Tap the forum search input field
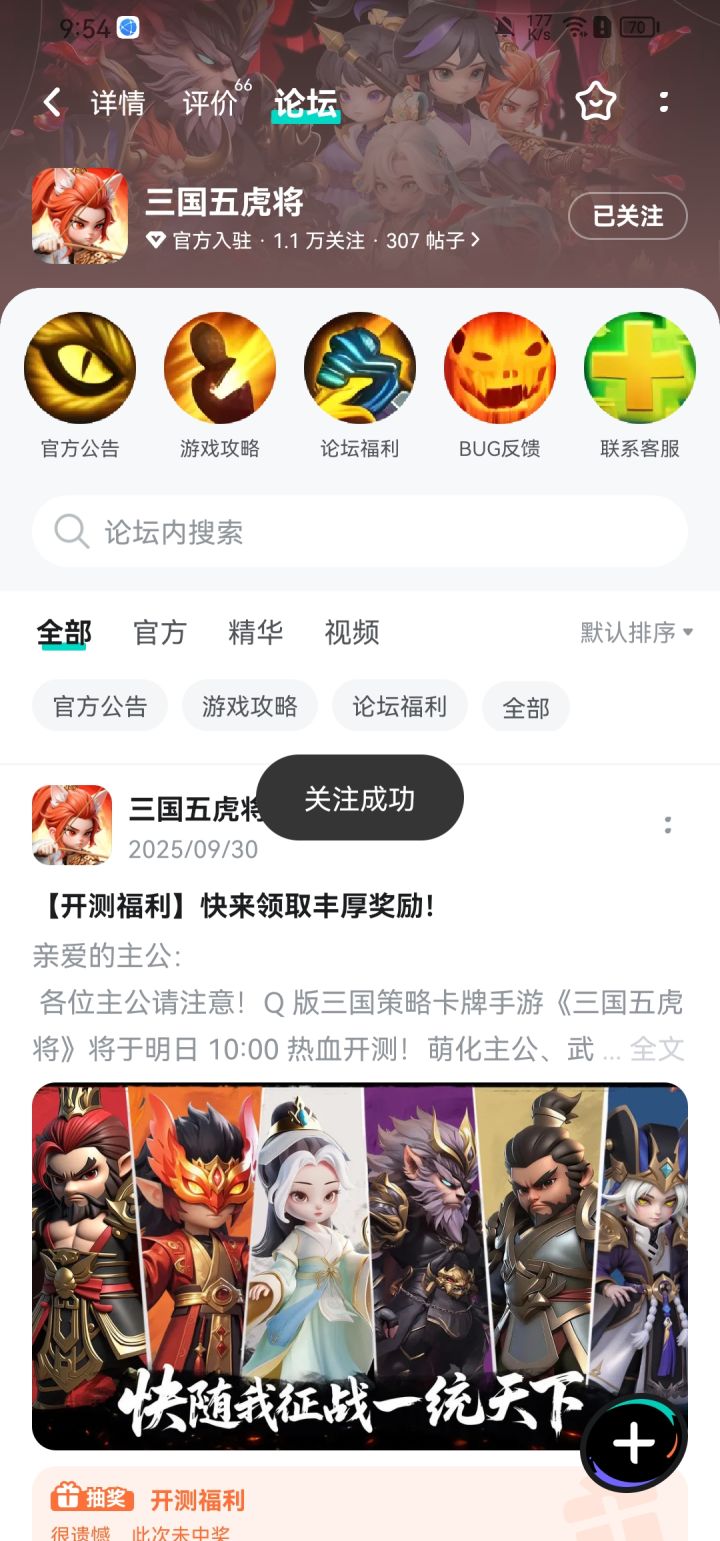Screen dimensions: 720x1541 click(360, 532)
